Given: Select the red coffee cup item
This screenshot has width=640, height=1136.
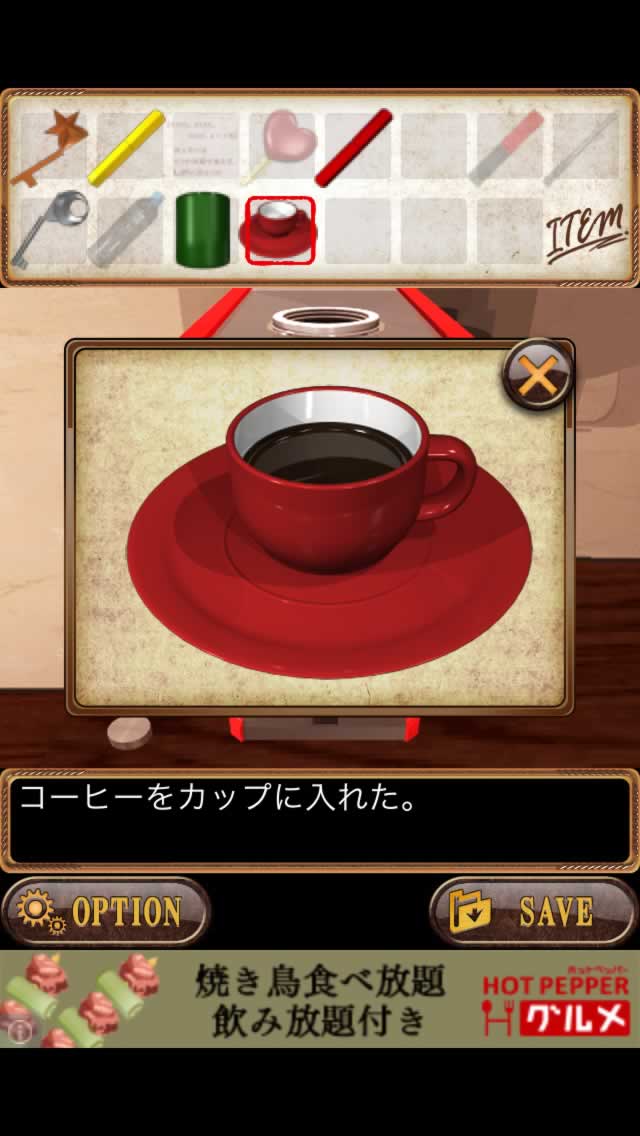Looking at the screenshot, I should click(x=279, y=230).
